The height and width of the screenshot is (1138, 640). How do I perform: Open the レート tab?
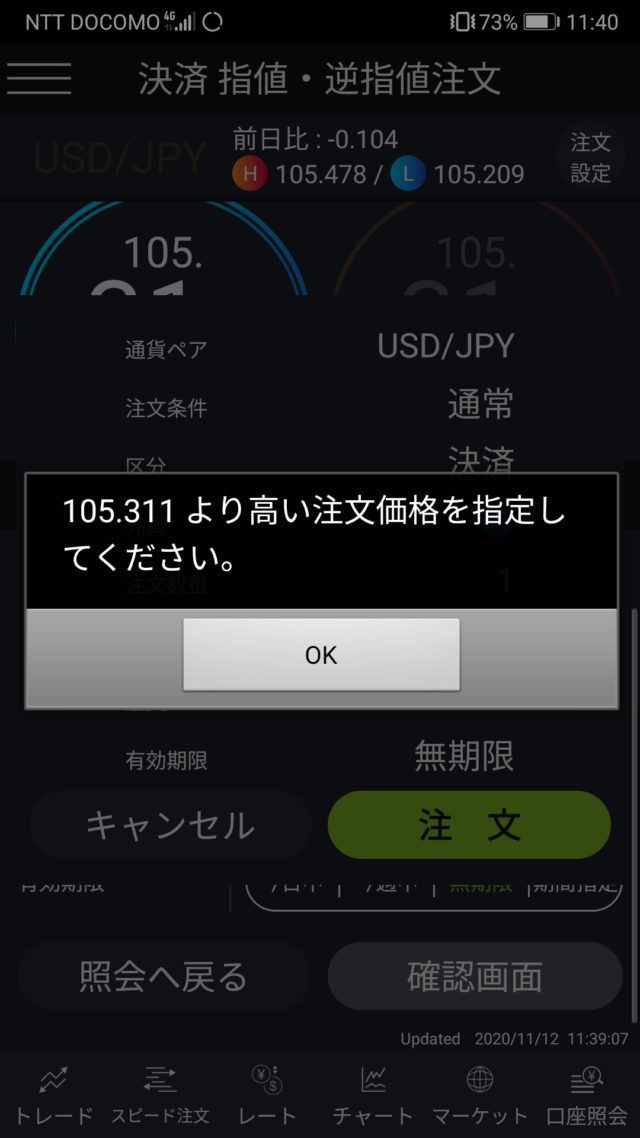click(267, 1095)
